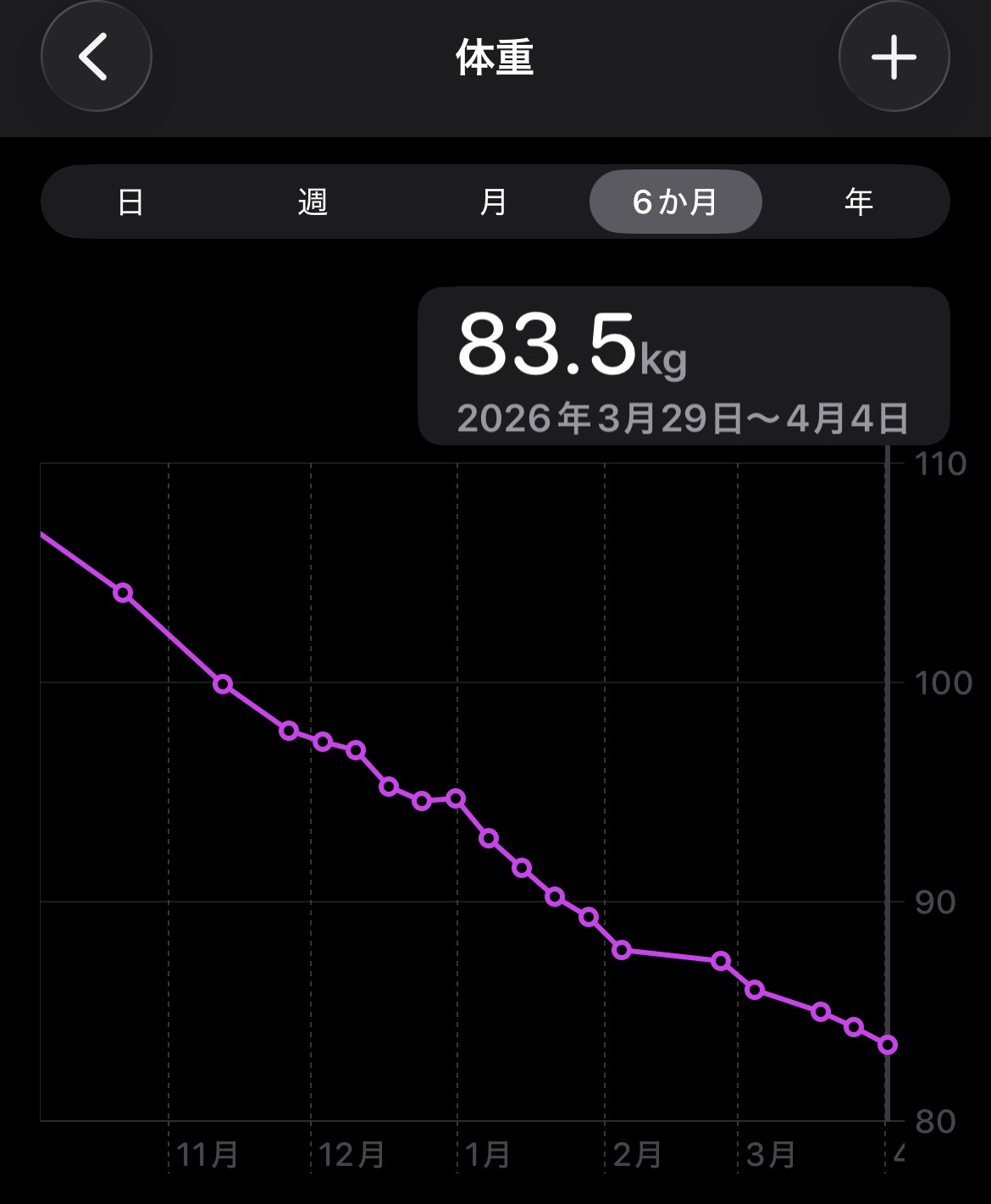Viewport: 991px width, 1204px height.
Task: Switch to the 月 view
Action: (x=493, y=202)
